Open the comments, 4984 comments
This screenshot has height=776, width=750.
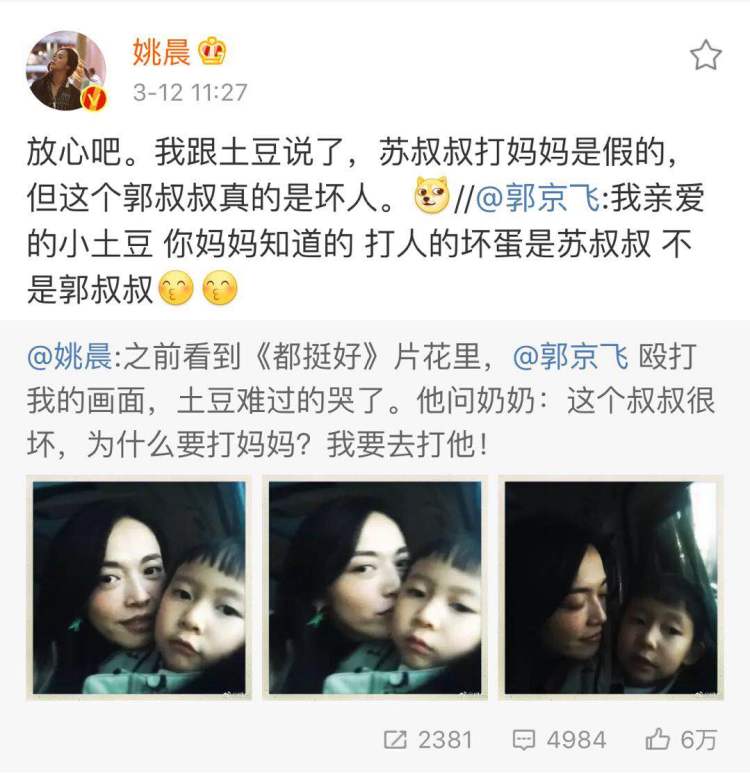[559, 740]
